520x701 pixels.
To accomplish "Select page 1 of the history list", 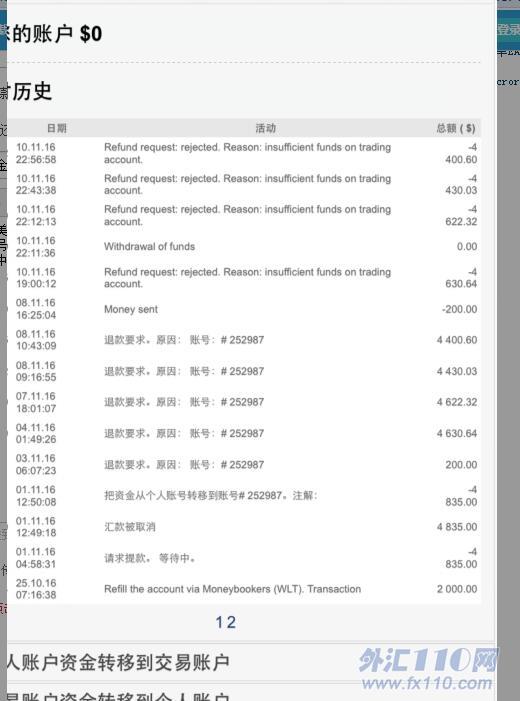I will 219,622.
